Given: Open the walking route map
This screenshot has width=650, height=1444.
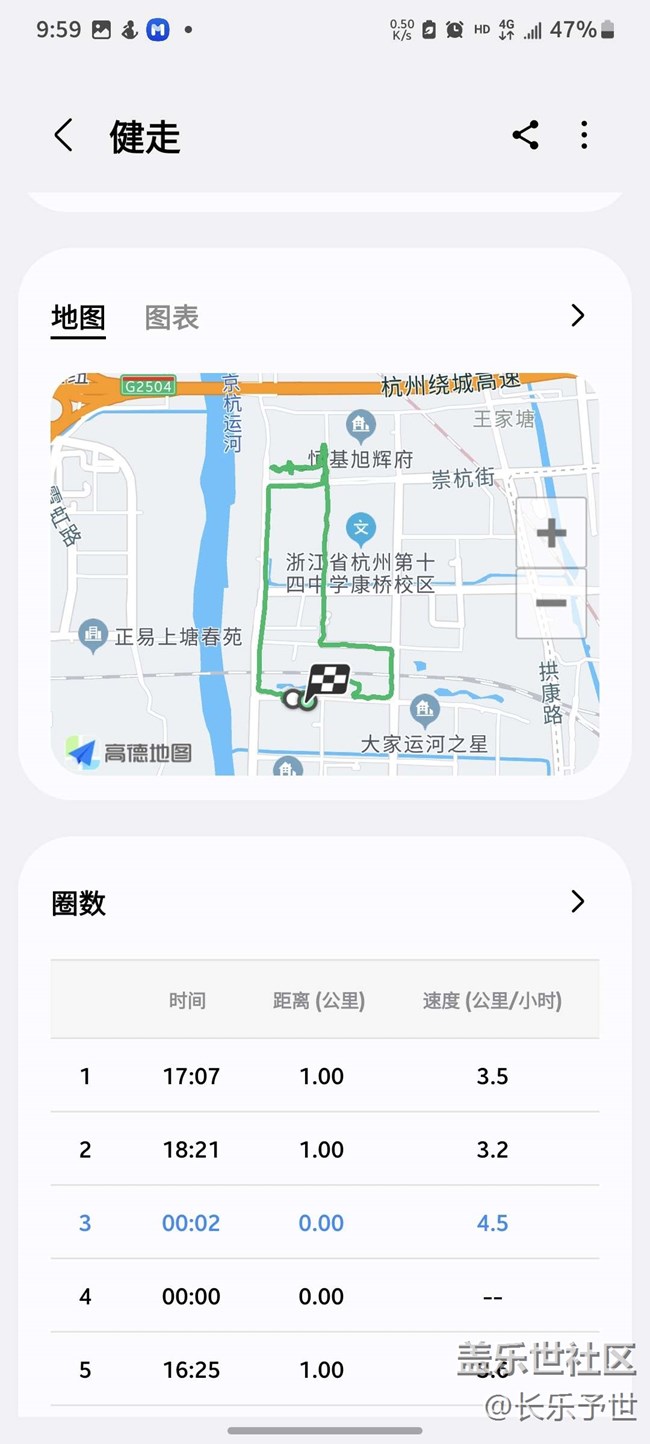Looking at the screenshot, I should click(325, 574).
